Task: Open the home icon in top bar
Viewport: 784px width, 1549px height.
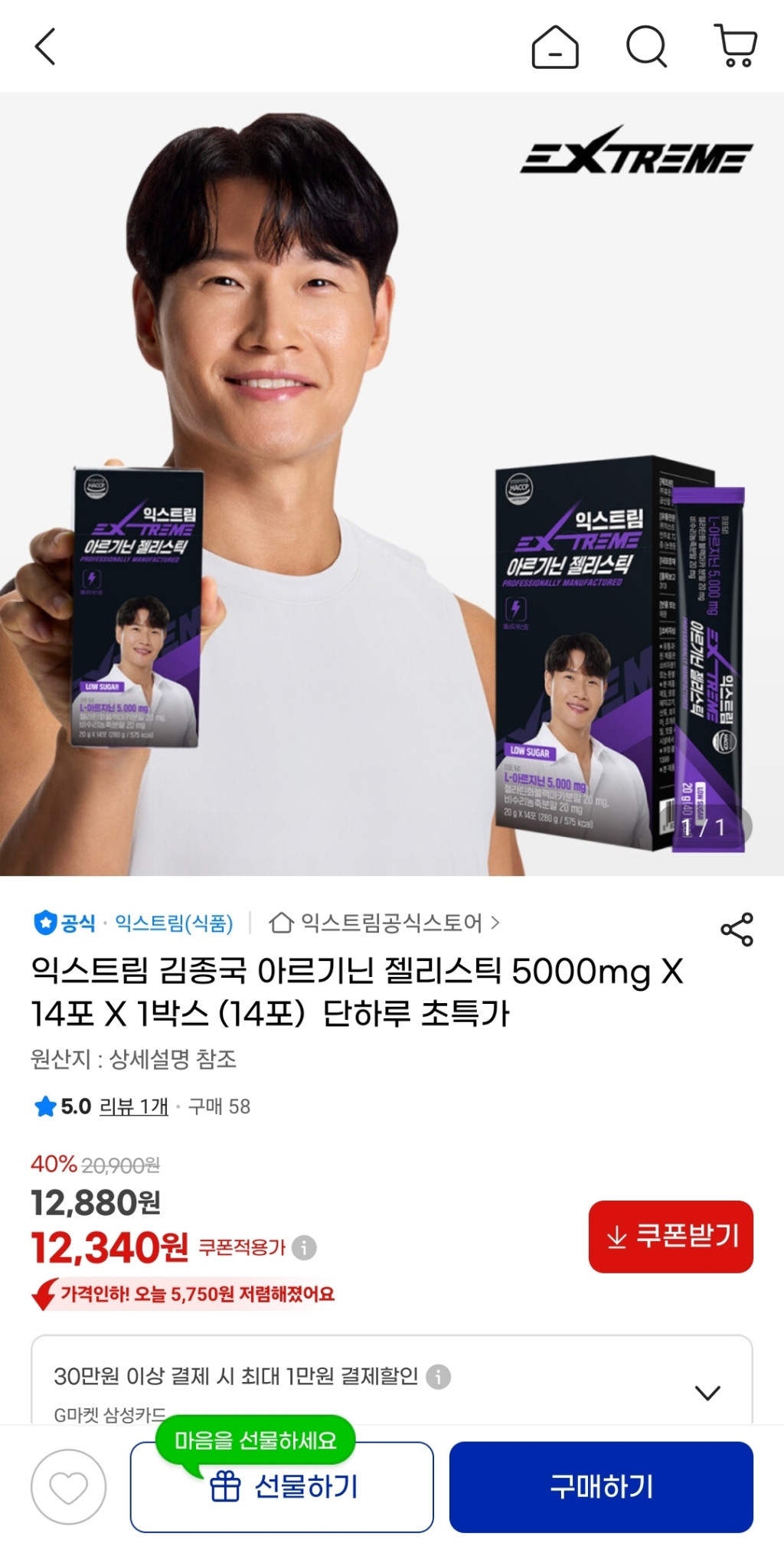Action: (x=555, y=47)
